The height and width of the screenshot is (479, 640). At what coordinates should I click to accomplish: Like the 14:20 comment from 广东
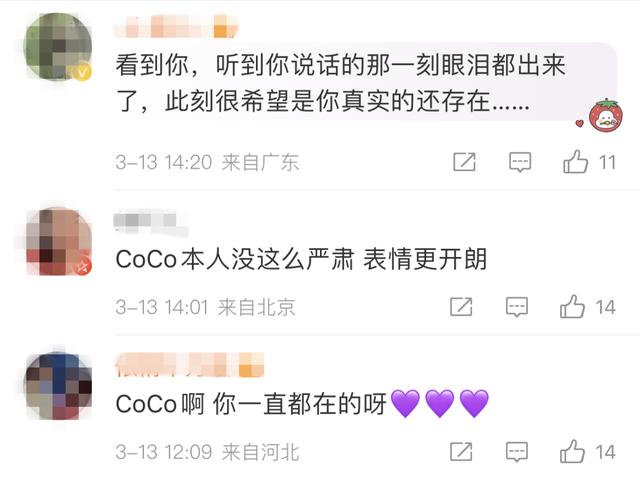point(576,162)
